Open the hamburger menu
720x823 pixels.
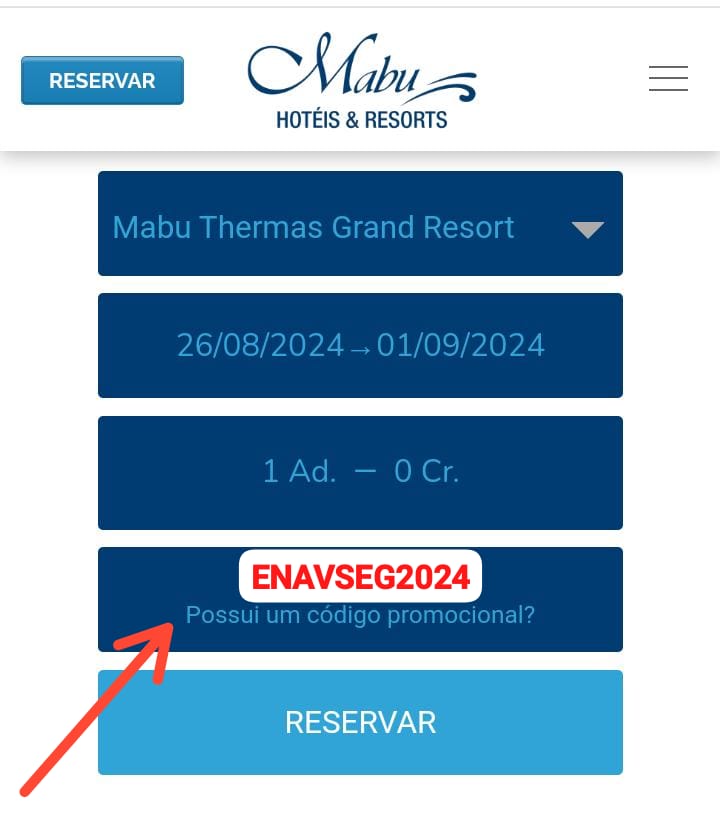[x=668, y=79]
